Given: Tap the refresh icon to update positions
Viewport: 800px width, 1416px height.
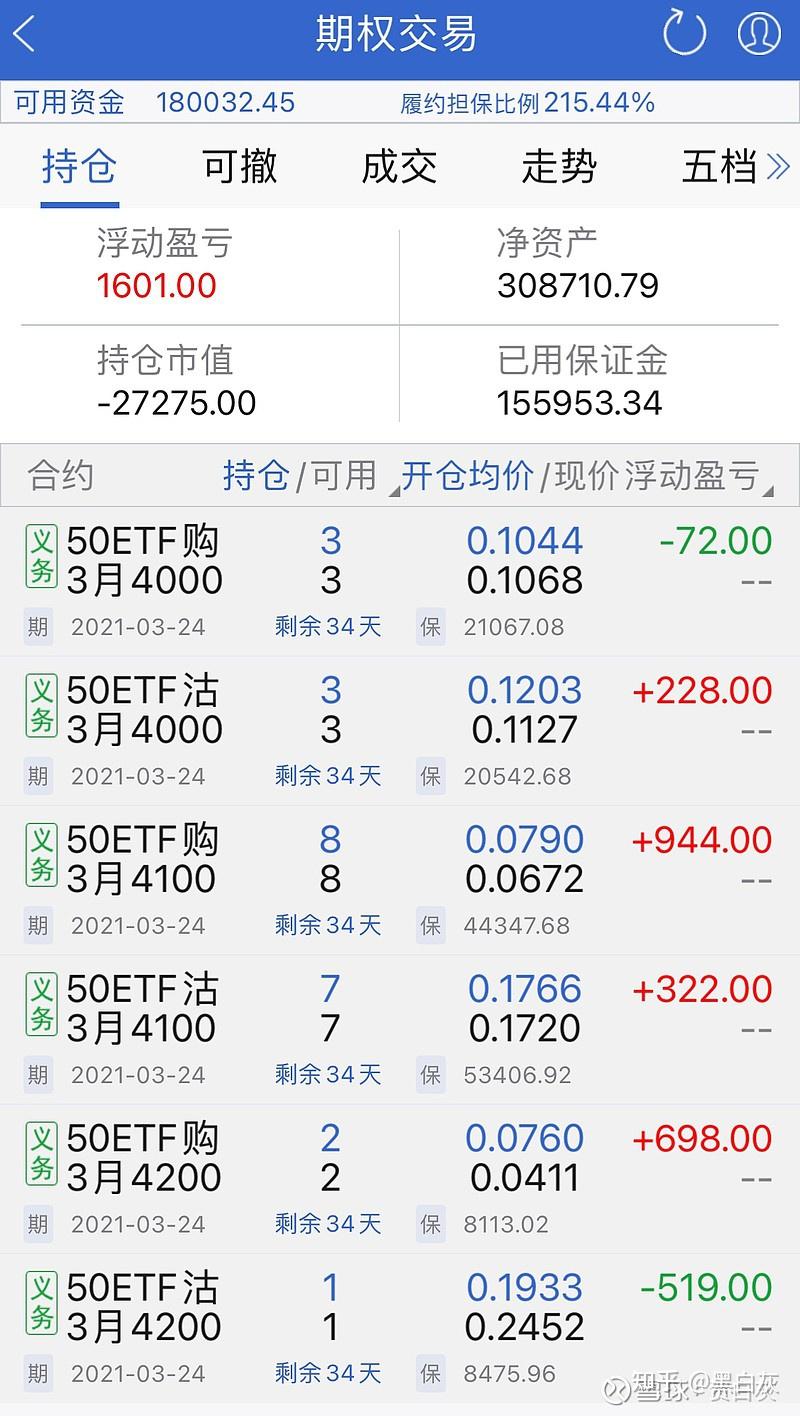Looking at the screenshot, I should click(x=684, y=34).
